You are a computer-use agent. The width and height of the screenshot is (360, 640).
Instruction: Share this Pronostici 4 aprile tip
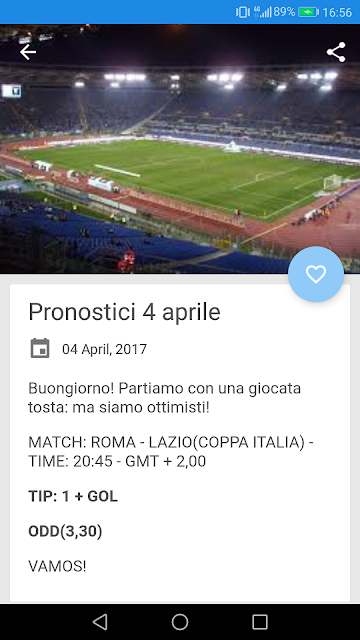pos(336,52)
